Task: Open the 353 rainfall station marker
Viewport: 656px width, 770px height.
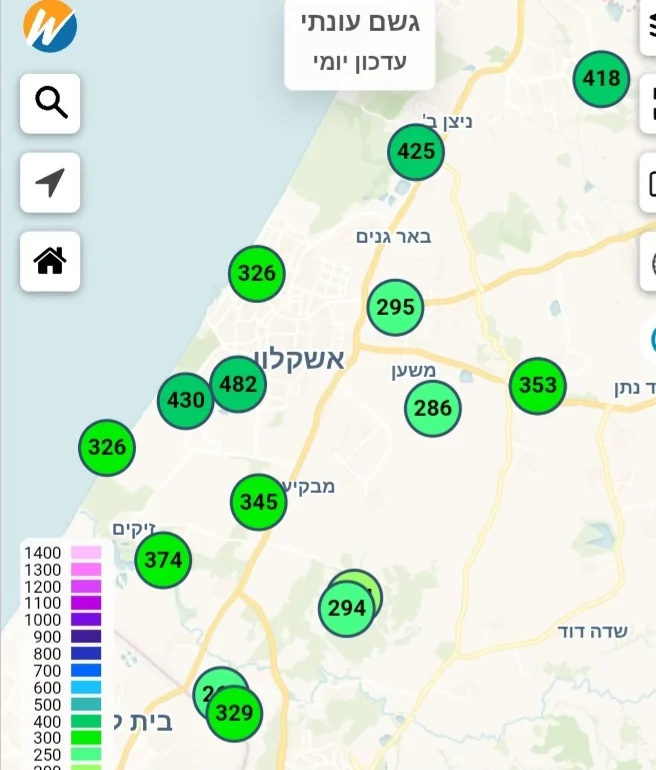Action: (538, 385)
